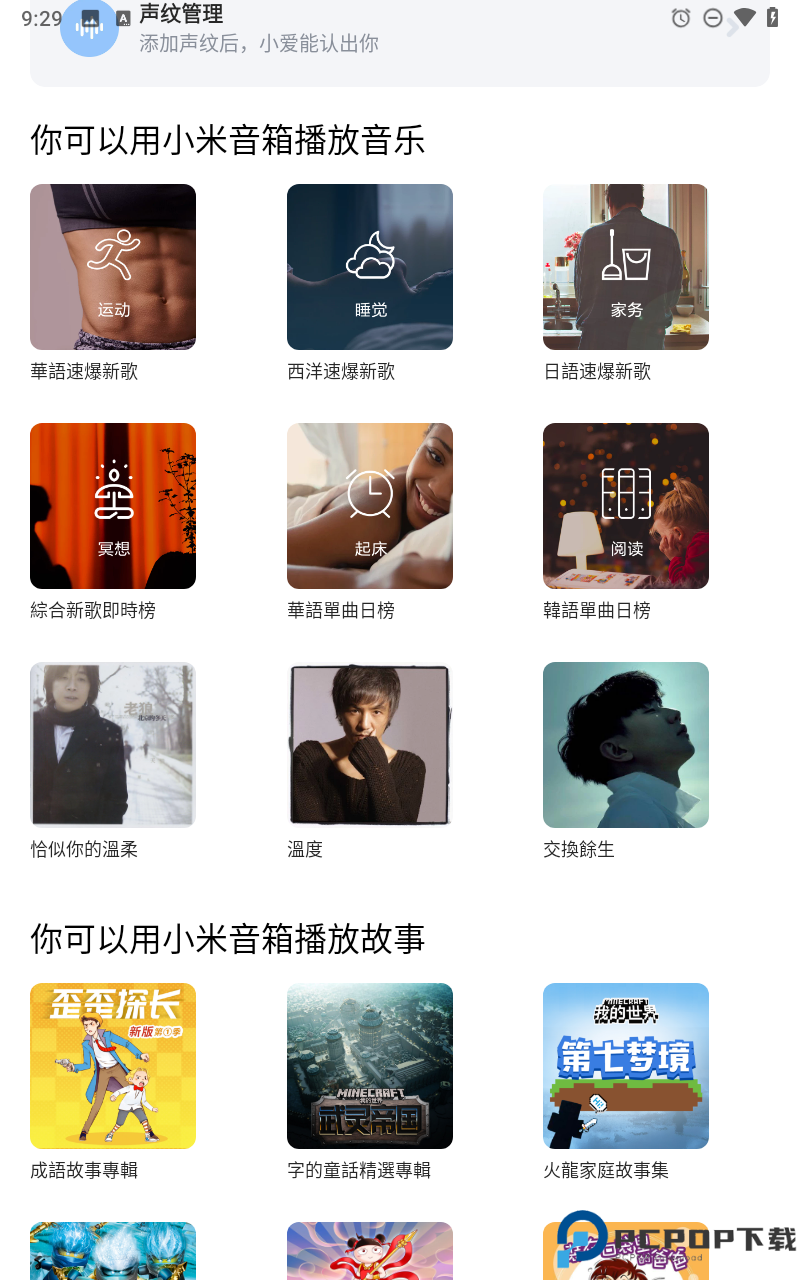This screenshot has height=1280, width=800.
Task: Expand the 声纹管理 banner chevron arrow
Action: click(x=730, y=29)
